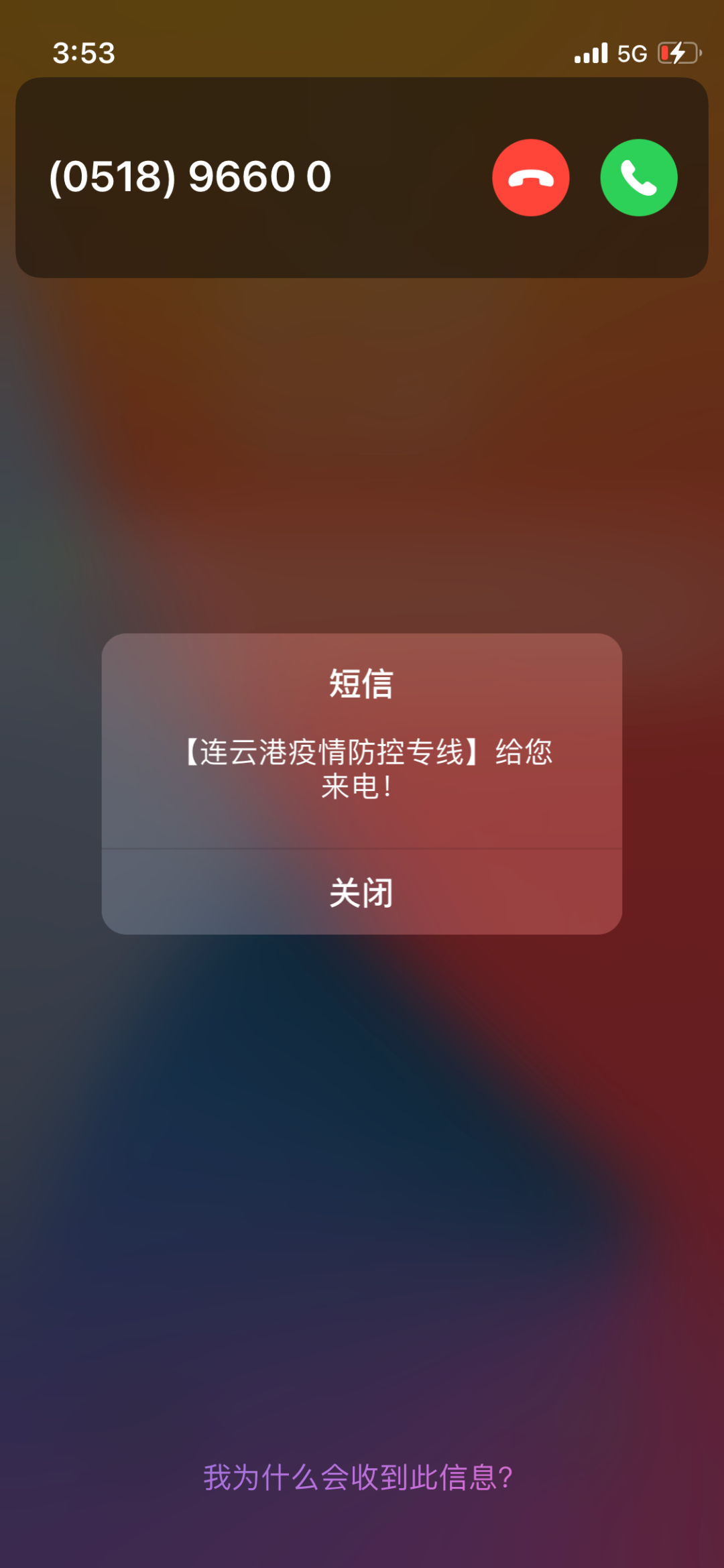Answer the incoming call with the green button
The width and height of the screenshot is (724, 1568).
pos(638,178)
